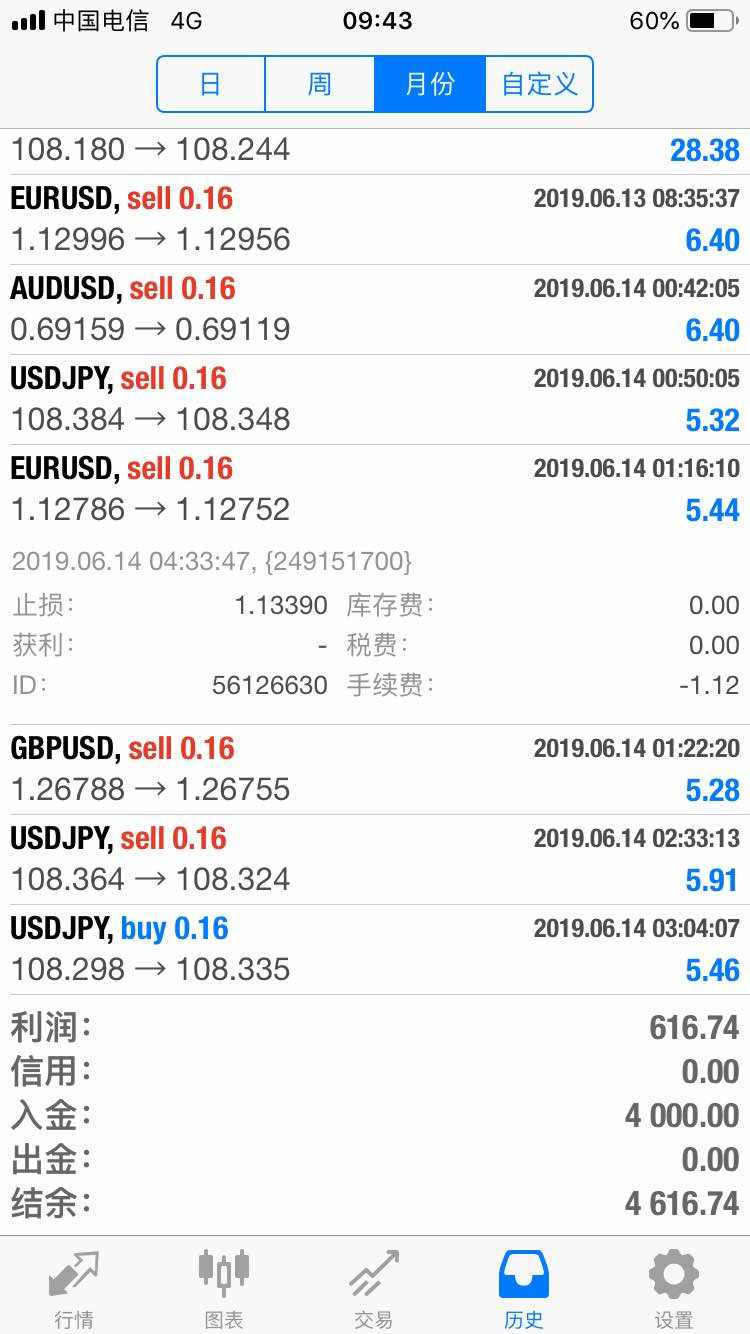Expand EURUSD trade from 2019.06.13 08:35:37

point(375,220)
